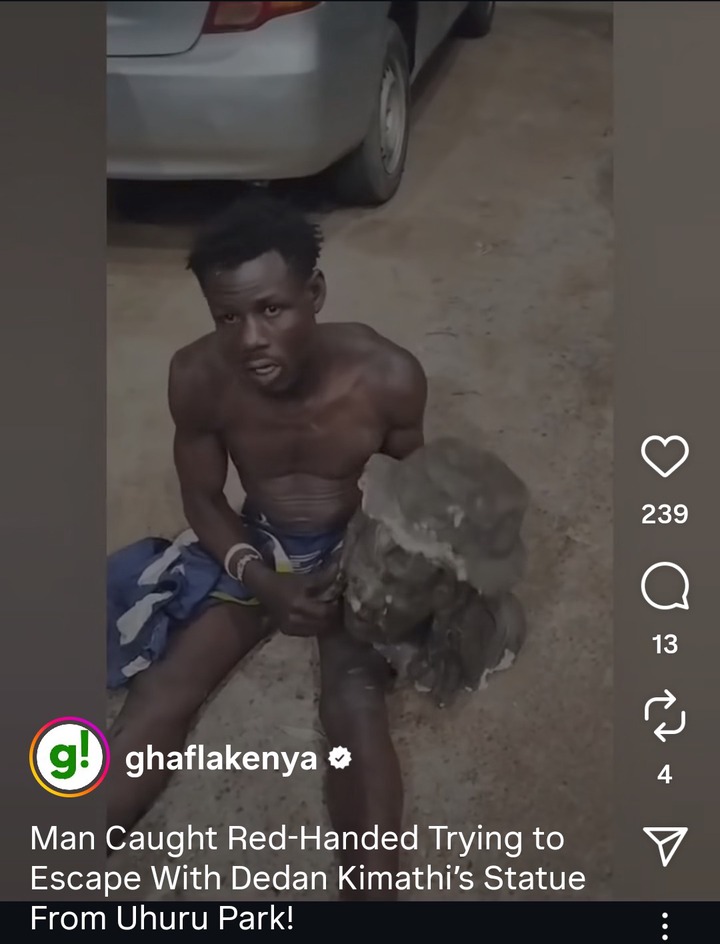This screenshot has width=720, height=944.
Task: Like the ghaflakenya reel
Action: [664, 458]
